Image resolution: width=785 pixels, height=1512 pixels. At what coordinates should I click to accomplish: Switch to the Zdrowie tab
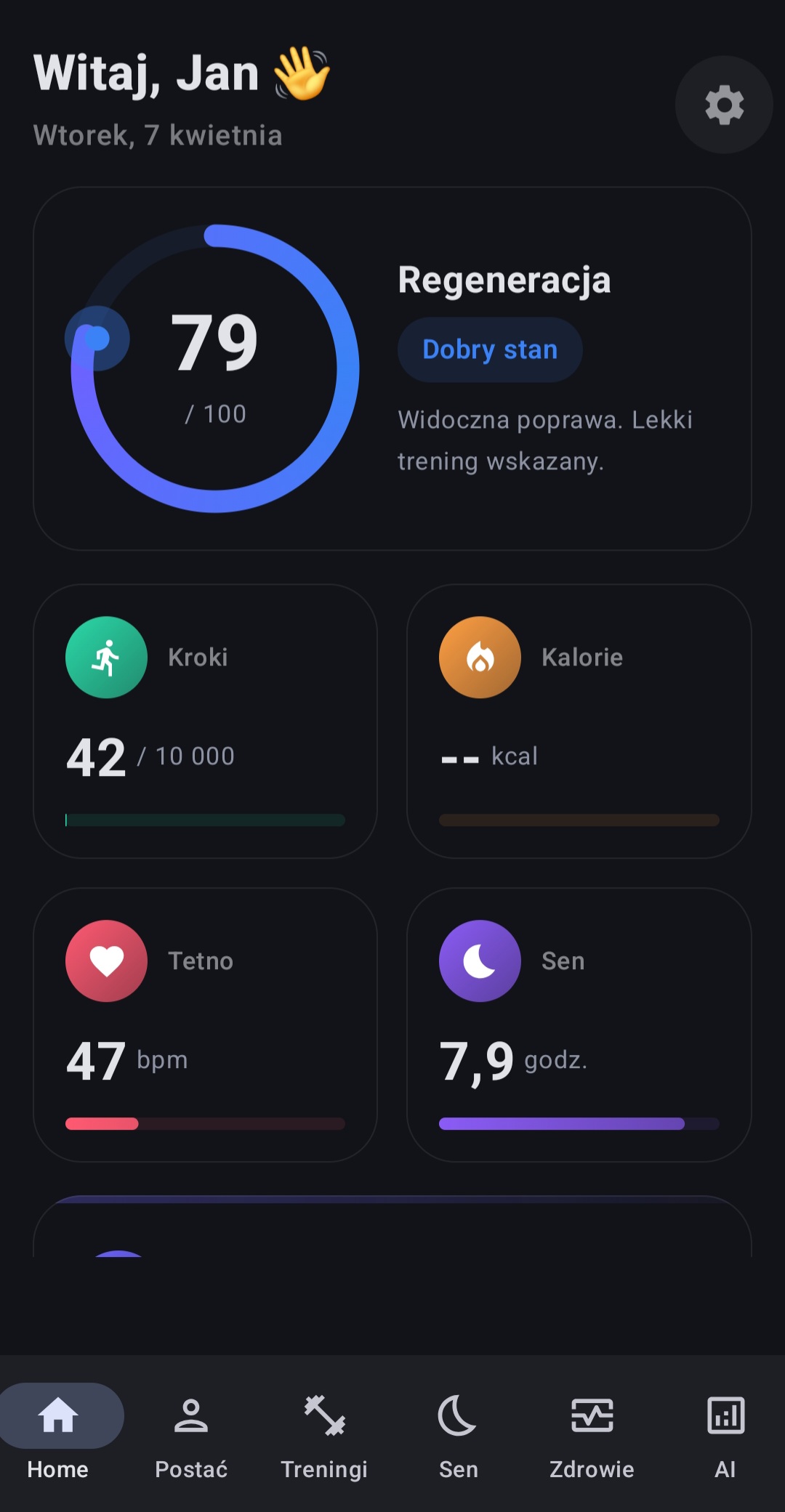[592, 1433]
